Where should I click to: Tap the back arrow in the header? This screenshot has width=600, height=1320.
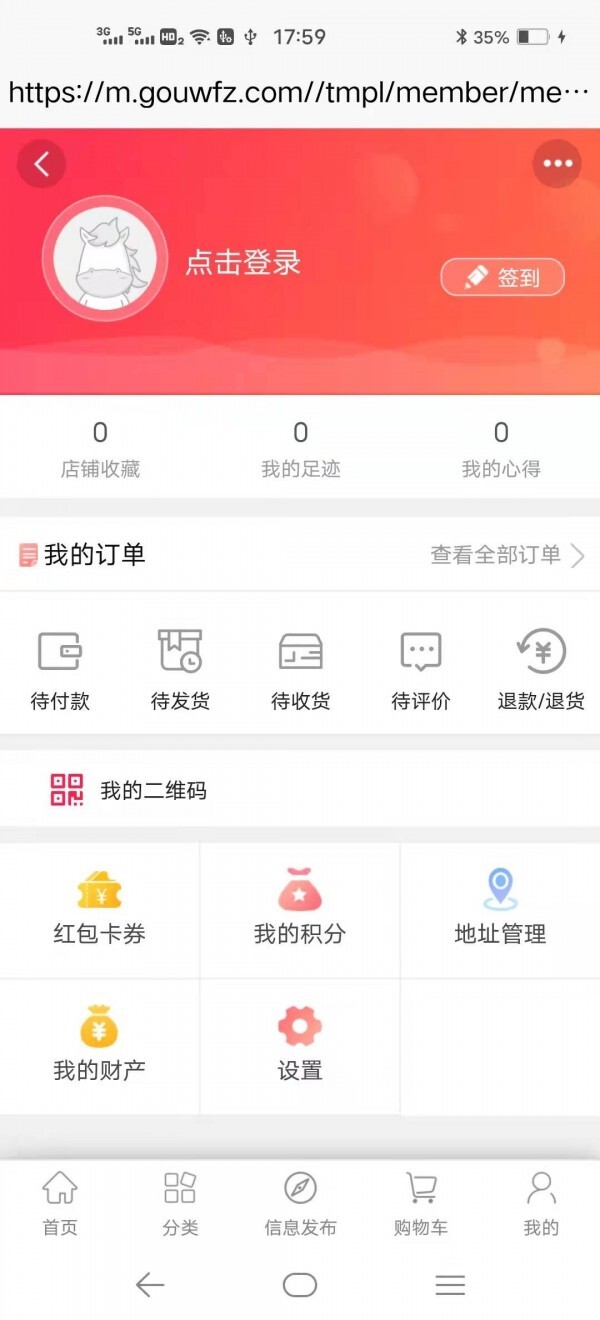(41, 164)
